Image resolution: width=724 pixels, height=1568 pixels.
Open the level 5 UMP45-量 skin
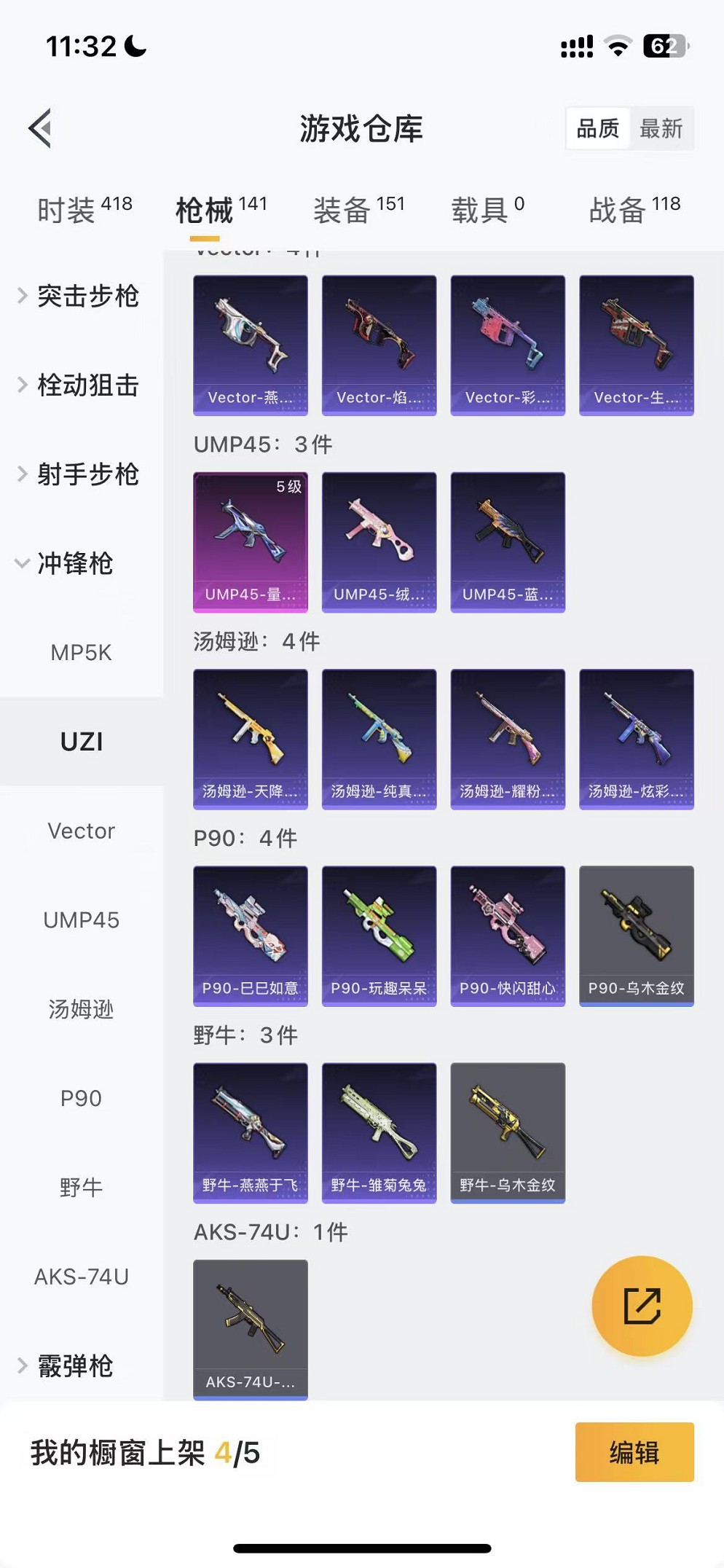tap(250, 541)
